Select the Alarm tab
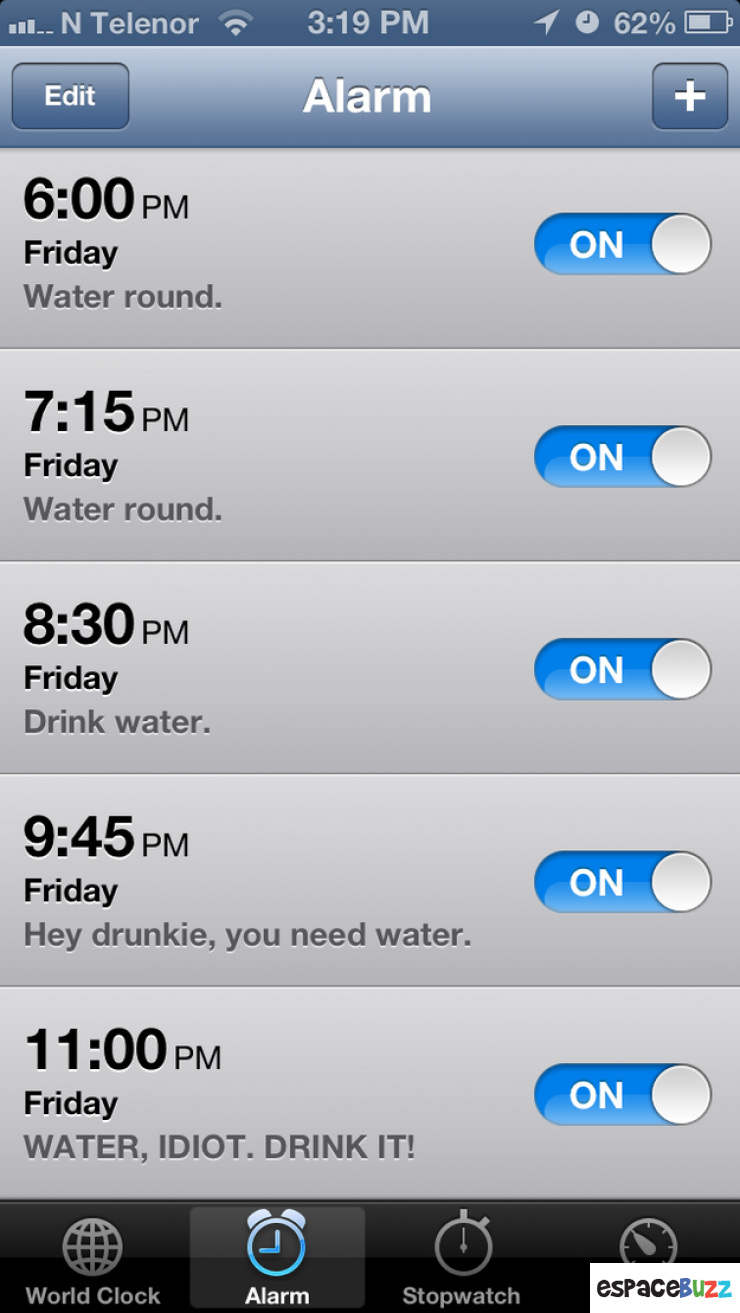740x1313 pixels. tap(277, 1260)
